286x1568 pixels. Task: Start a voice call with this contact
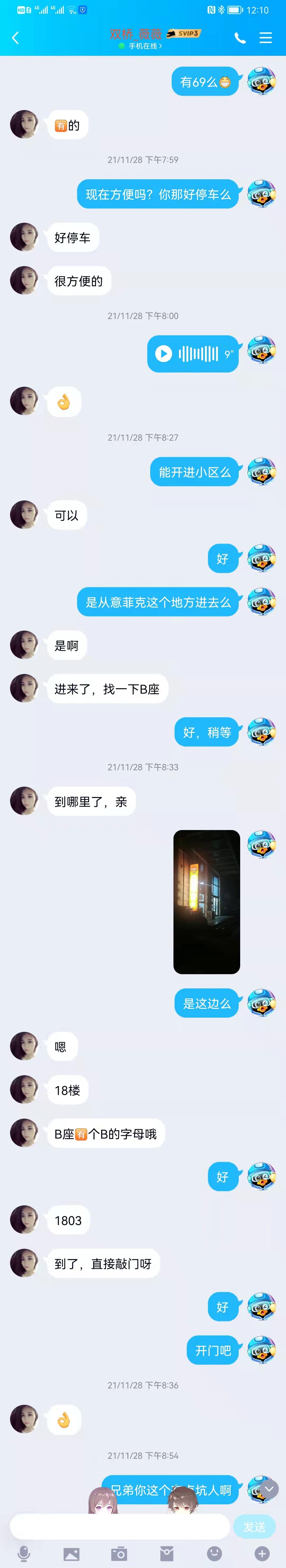[x=240, y=38]
